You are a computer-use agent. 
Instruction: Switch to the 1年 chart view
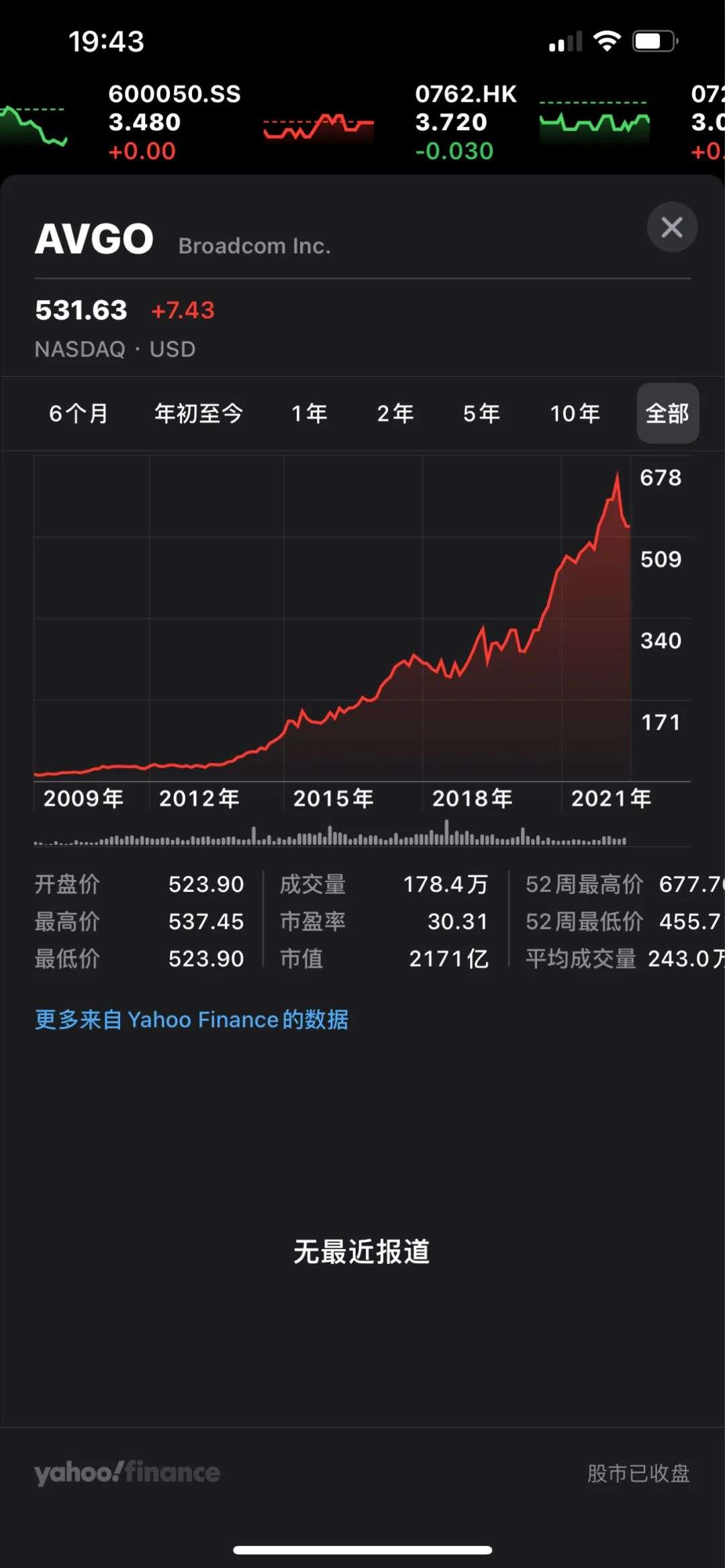[x=309, y=413]
